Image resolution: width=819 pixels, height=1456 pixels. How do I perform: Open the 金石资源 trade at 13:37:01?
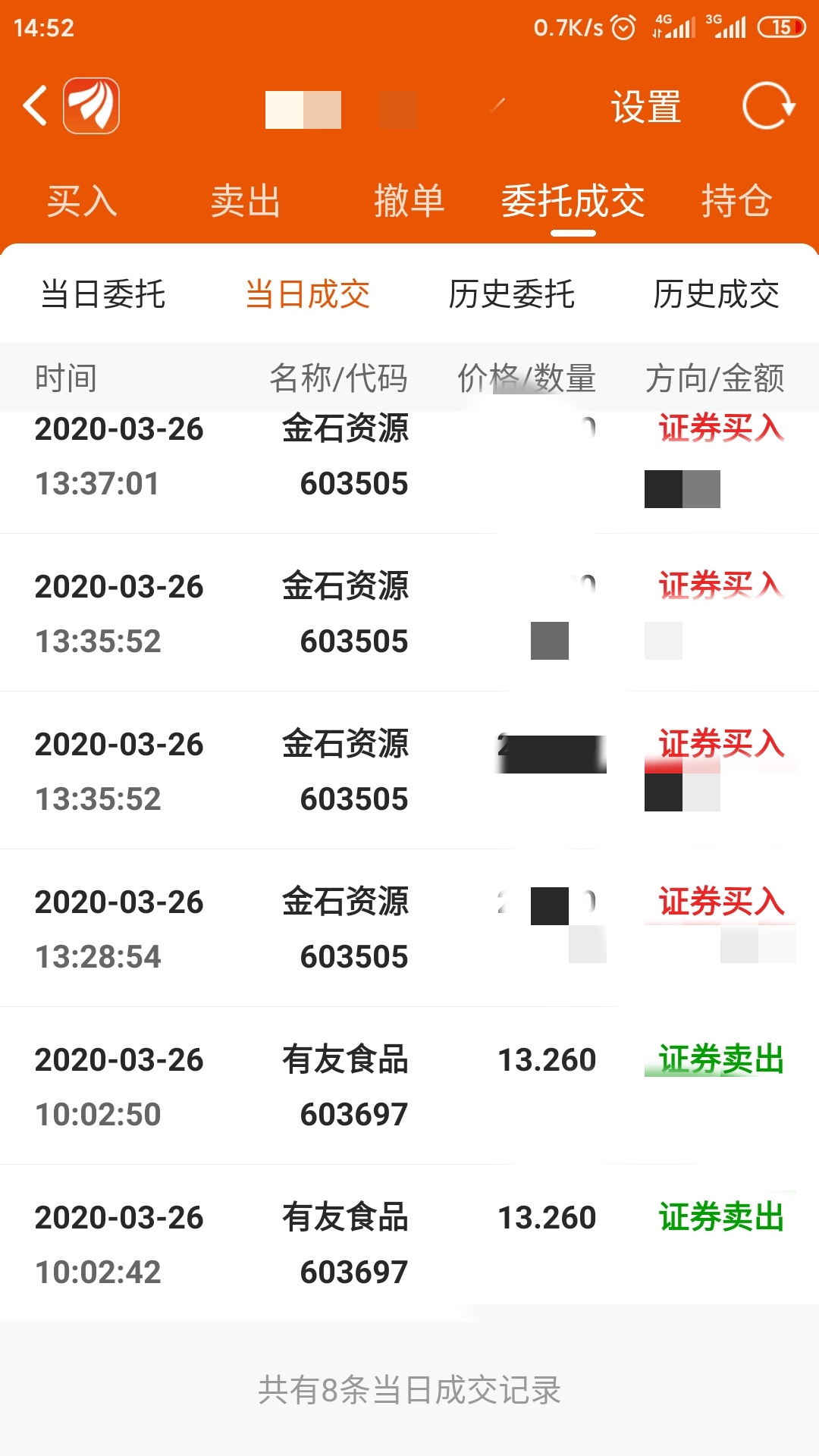point(409,472)
